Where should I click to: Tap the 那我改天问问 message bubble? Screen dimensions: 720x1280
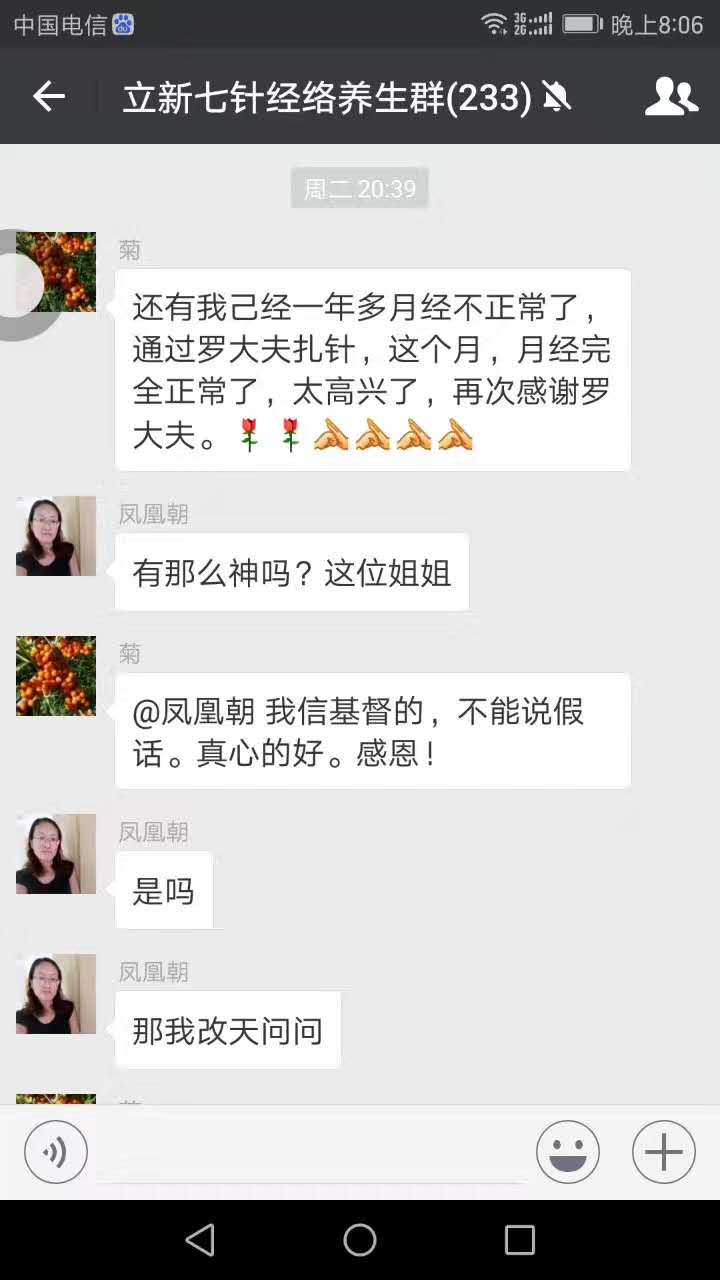tap(227, 1030)
